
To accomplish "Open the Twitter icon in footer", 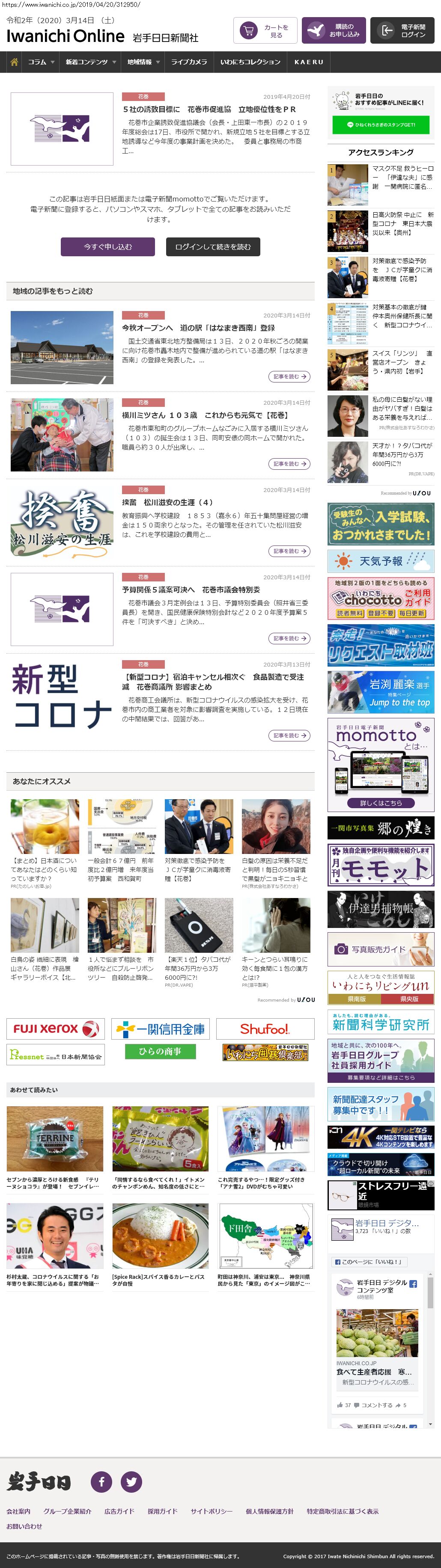I will coord(131,1481).
